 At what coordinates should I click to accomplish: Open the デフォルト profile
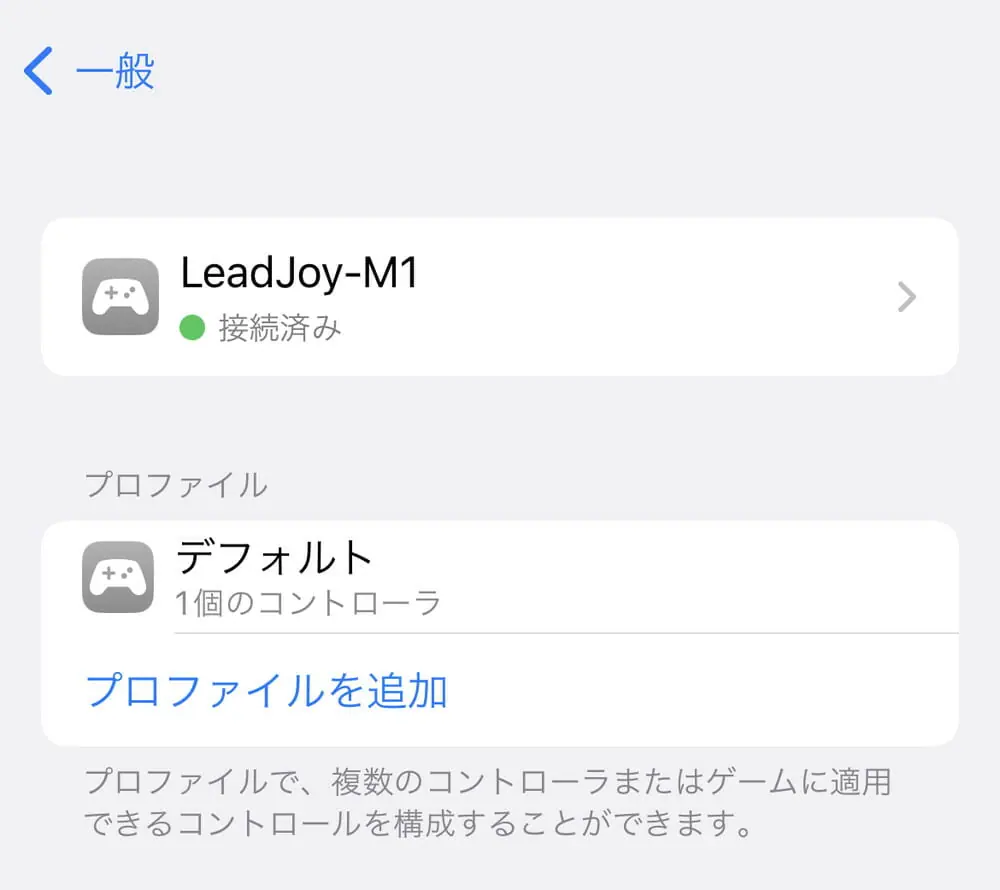tap(498, 576)
